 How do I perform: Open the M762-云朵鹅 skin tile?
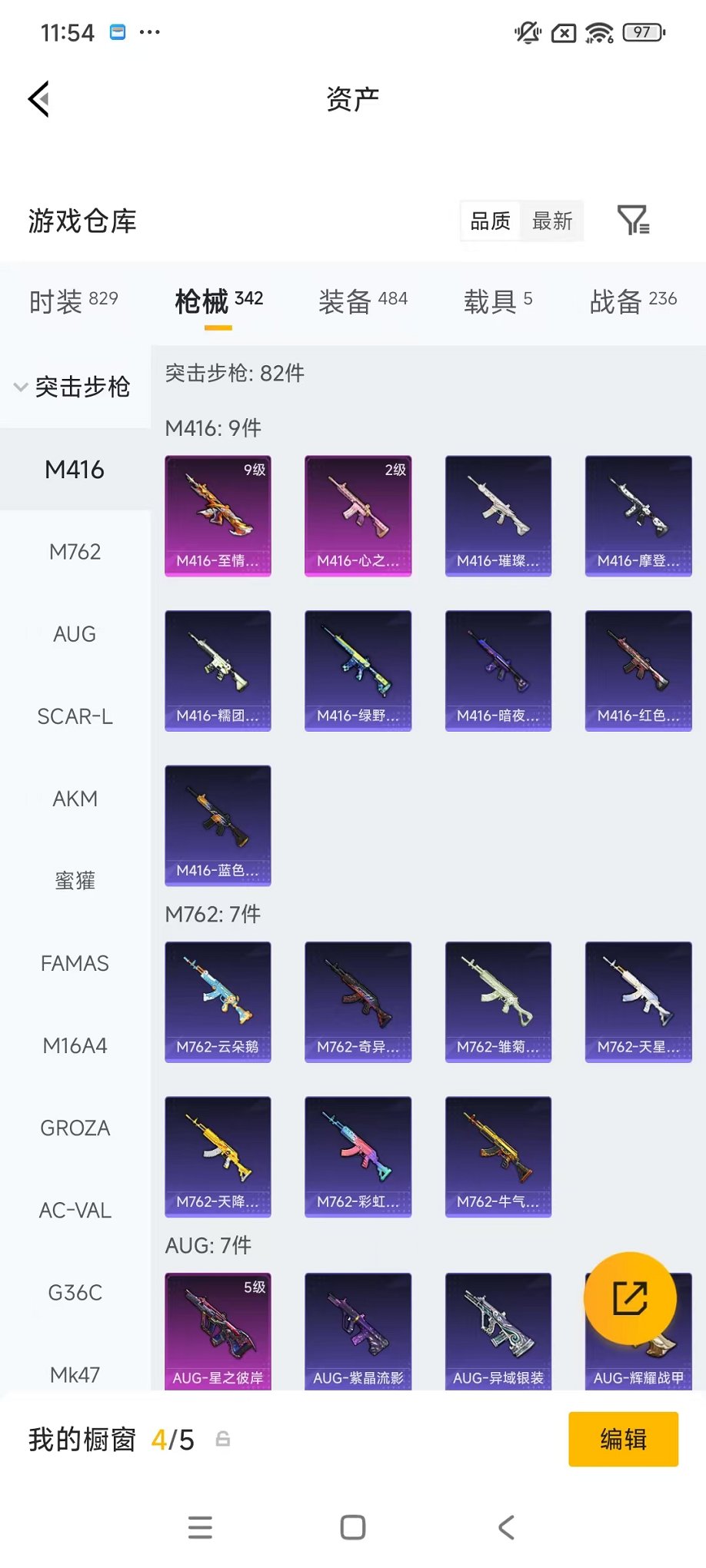[218, 1002]
